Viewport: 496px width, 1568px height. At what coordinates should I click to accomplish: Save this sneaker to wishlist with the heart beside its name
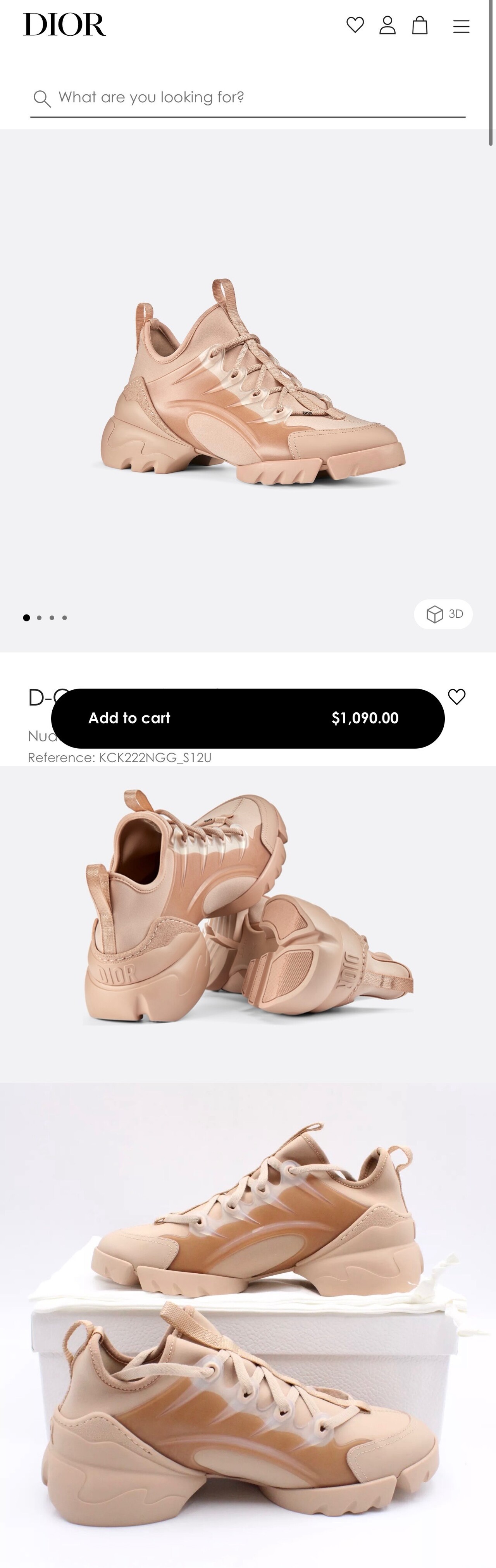point(456,696)
